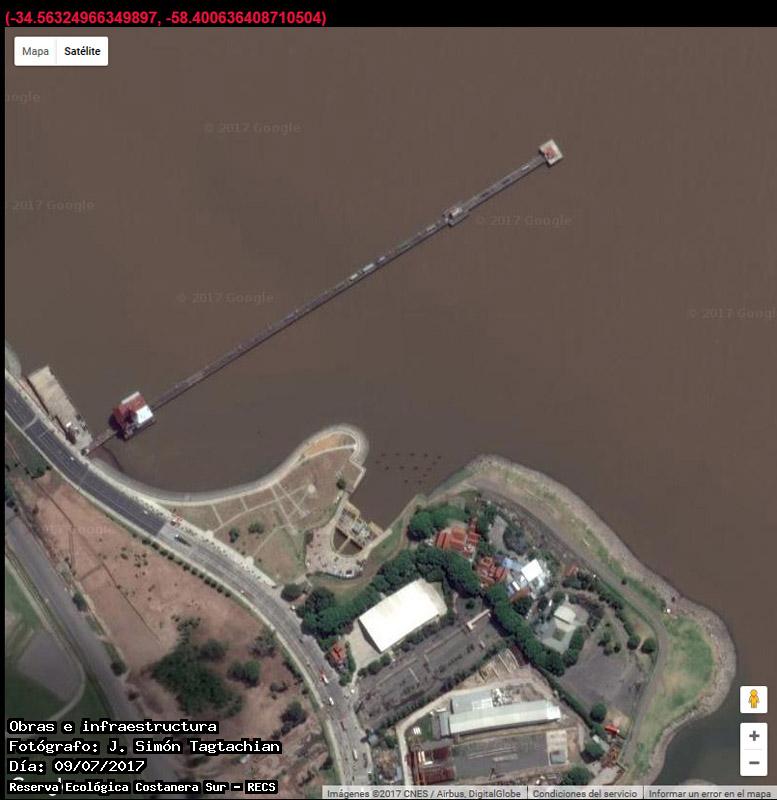Switch to the Mapa view
Viewport: 777px width, 800px height.
pyautogui.click(x=36, y=51)
